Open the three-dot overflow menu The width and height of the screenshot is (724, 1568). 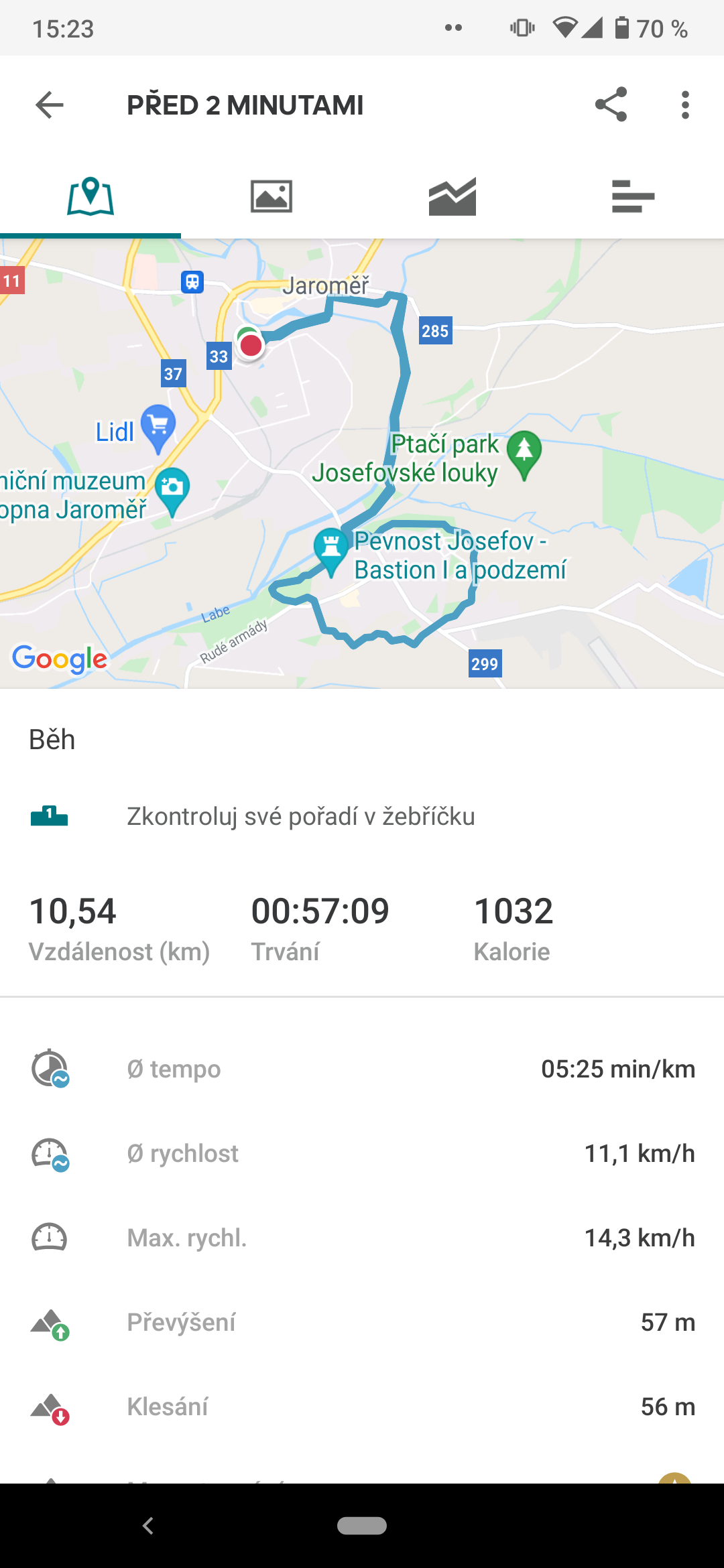[684, 105]
